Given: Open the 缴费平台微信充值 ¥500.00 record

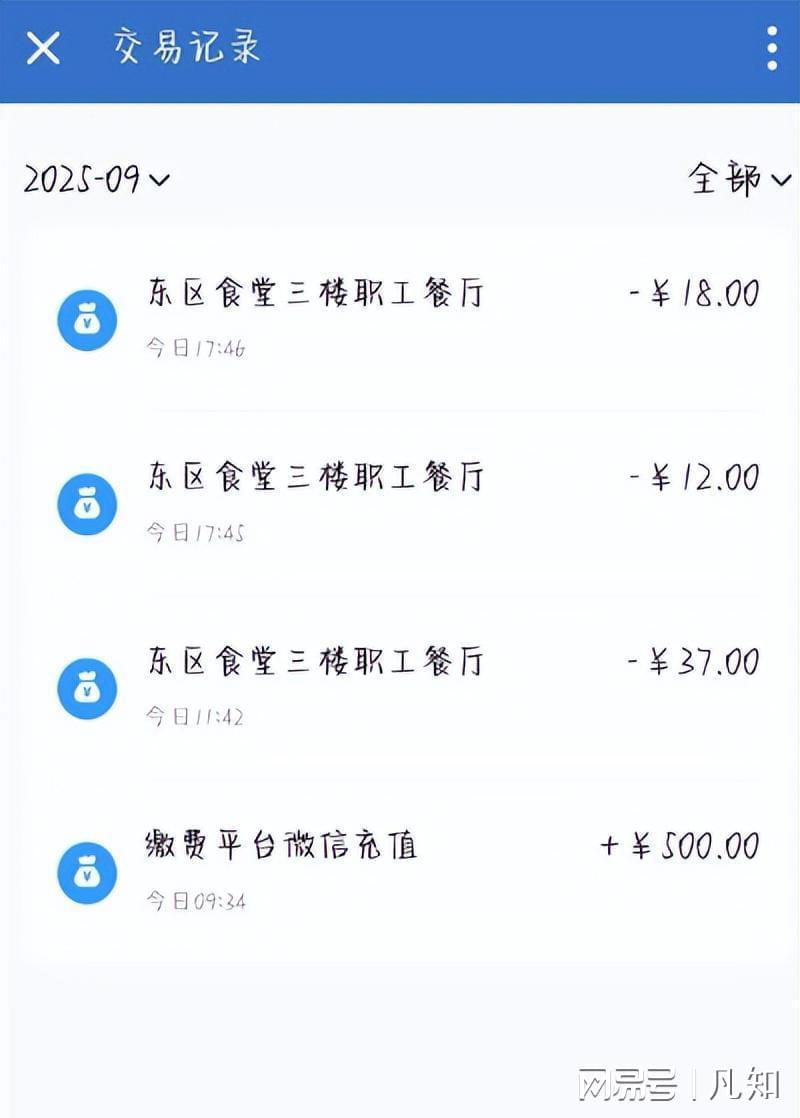Looking at the screenshot, I should point(400,870).
